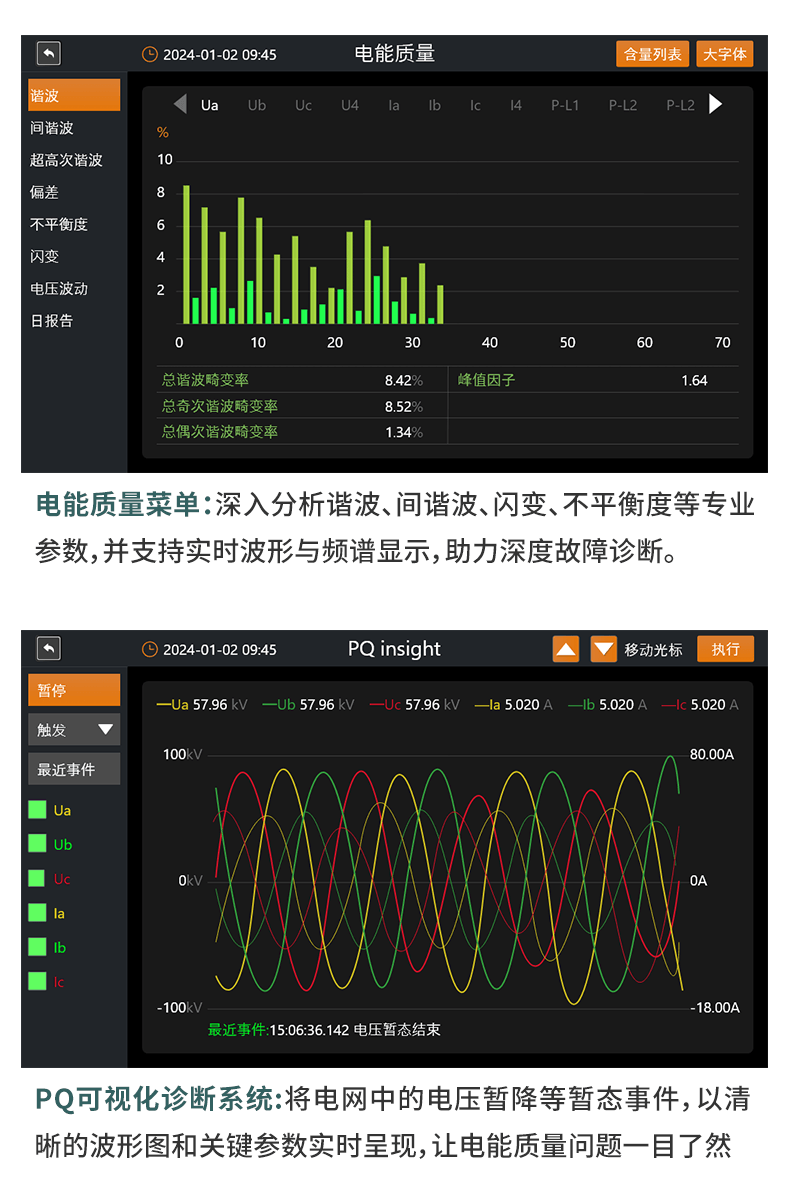Viewport: 789px width, 1196px height.
Task: Enable 大字体 large font mode
Action: click(x=724, y=54)
